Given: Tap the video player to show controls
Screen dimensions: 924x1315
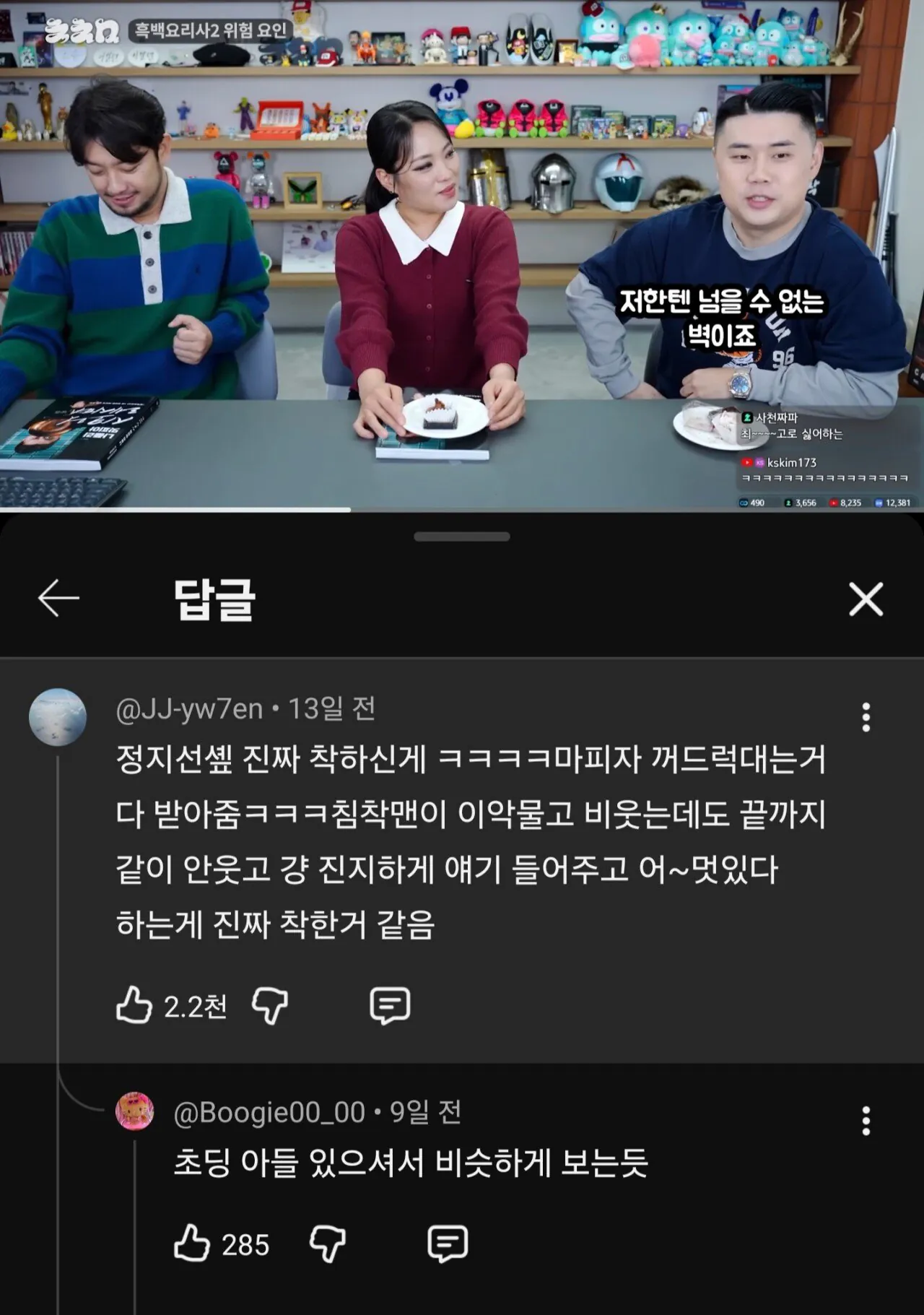Looking at the screenshot, I should click(x=462, y=253).
